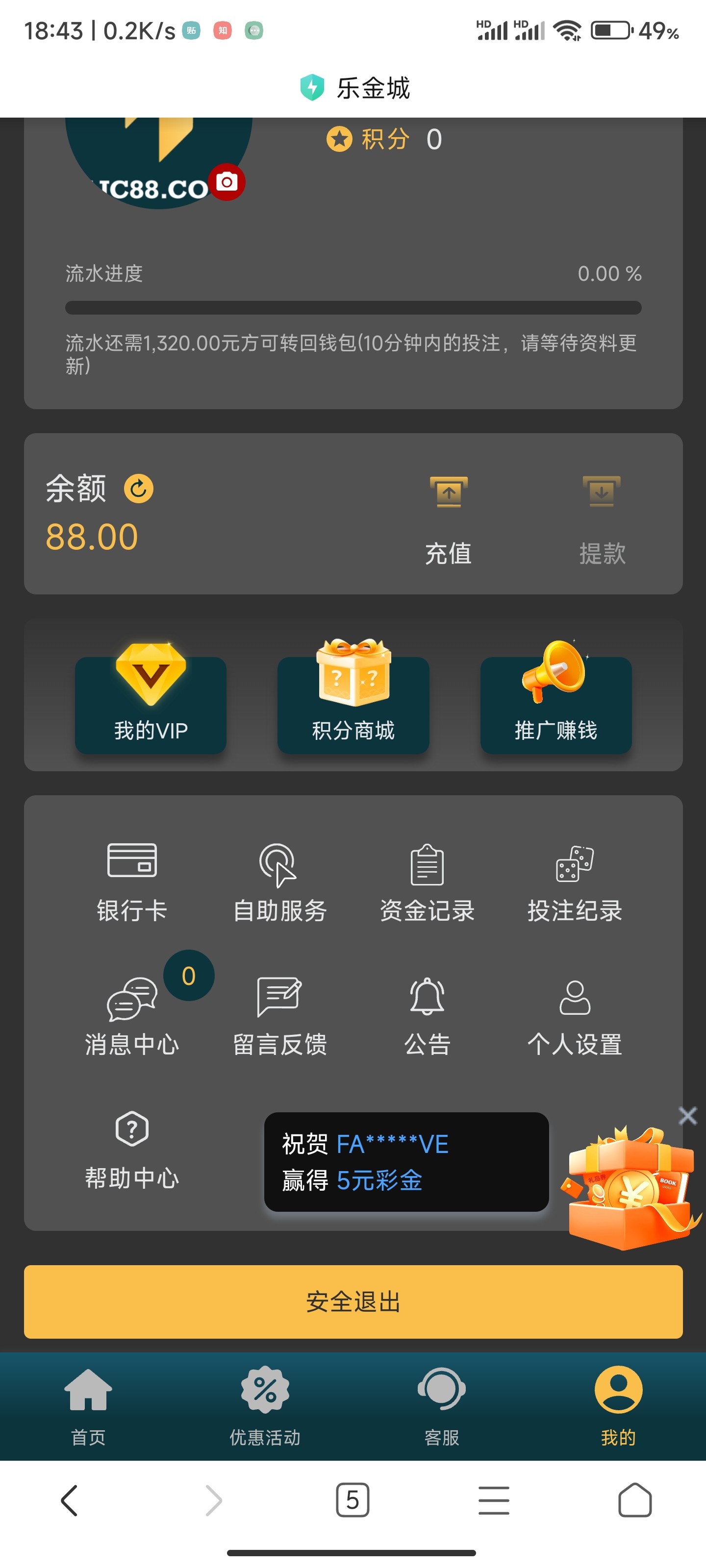Open 提款 withdrawal
Screen dimensions: 706x1568
click(602, 519)
